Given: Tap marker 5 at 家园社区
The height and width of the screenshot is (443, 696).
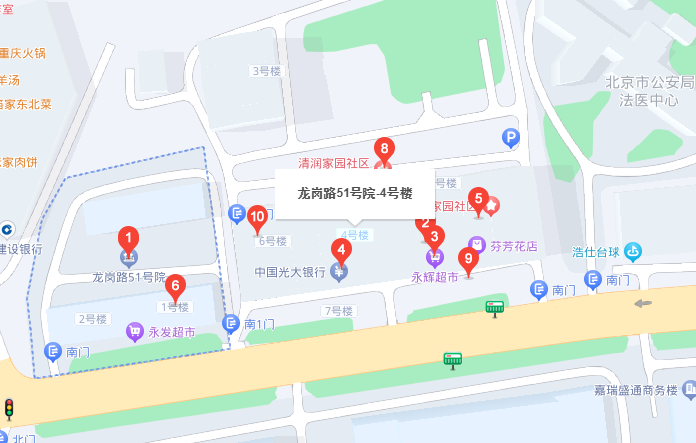Looking at the screenshot, I should [478, 200].
